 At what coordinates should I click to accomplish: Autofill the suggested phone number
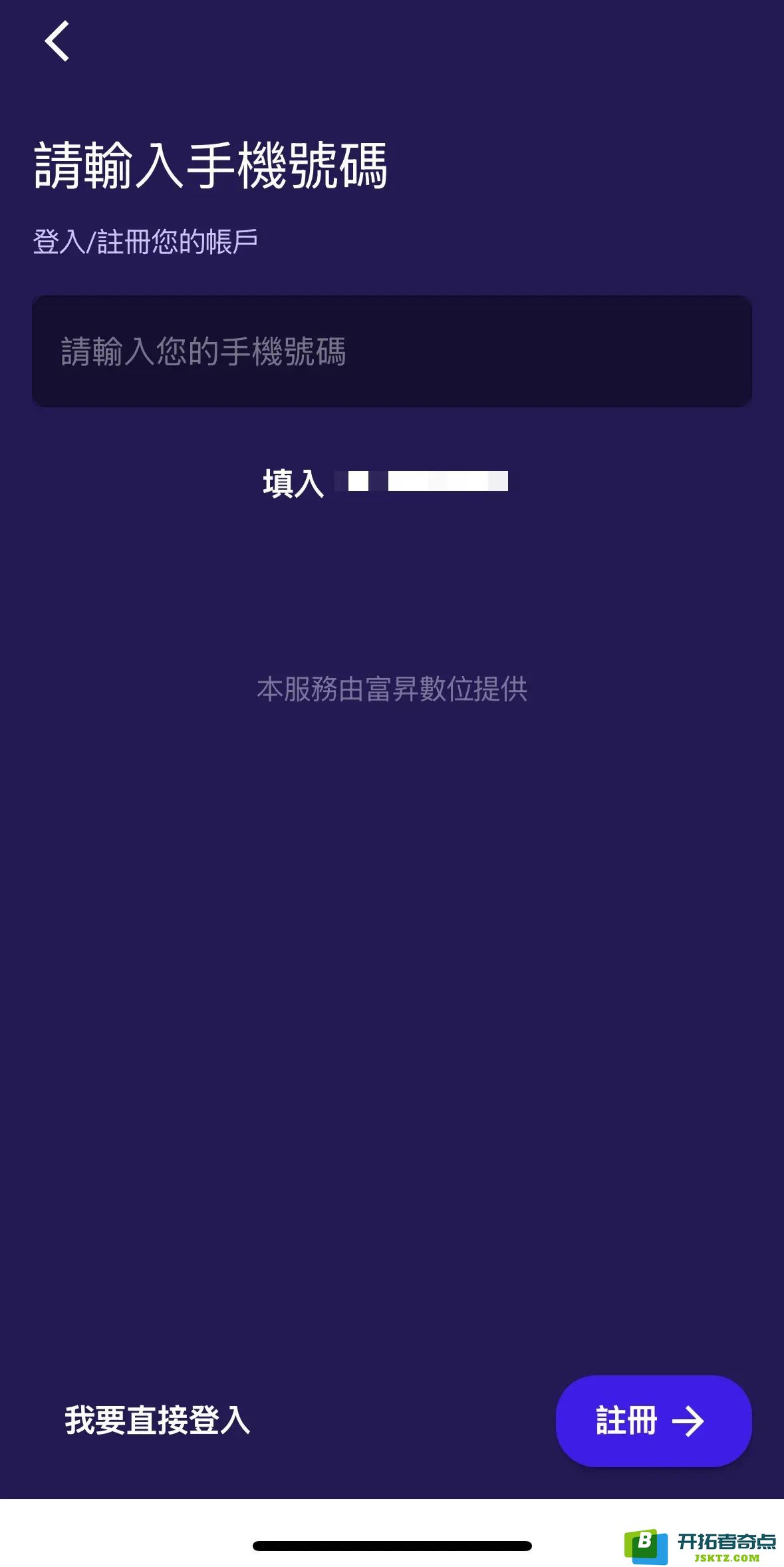coord(386,482)
